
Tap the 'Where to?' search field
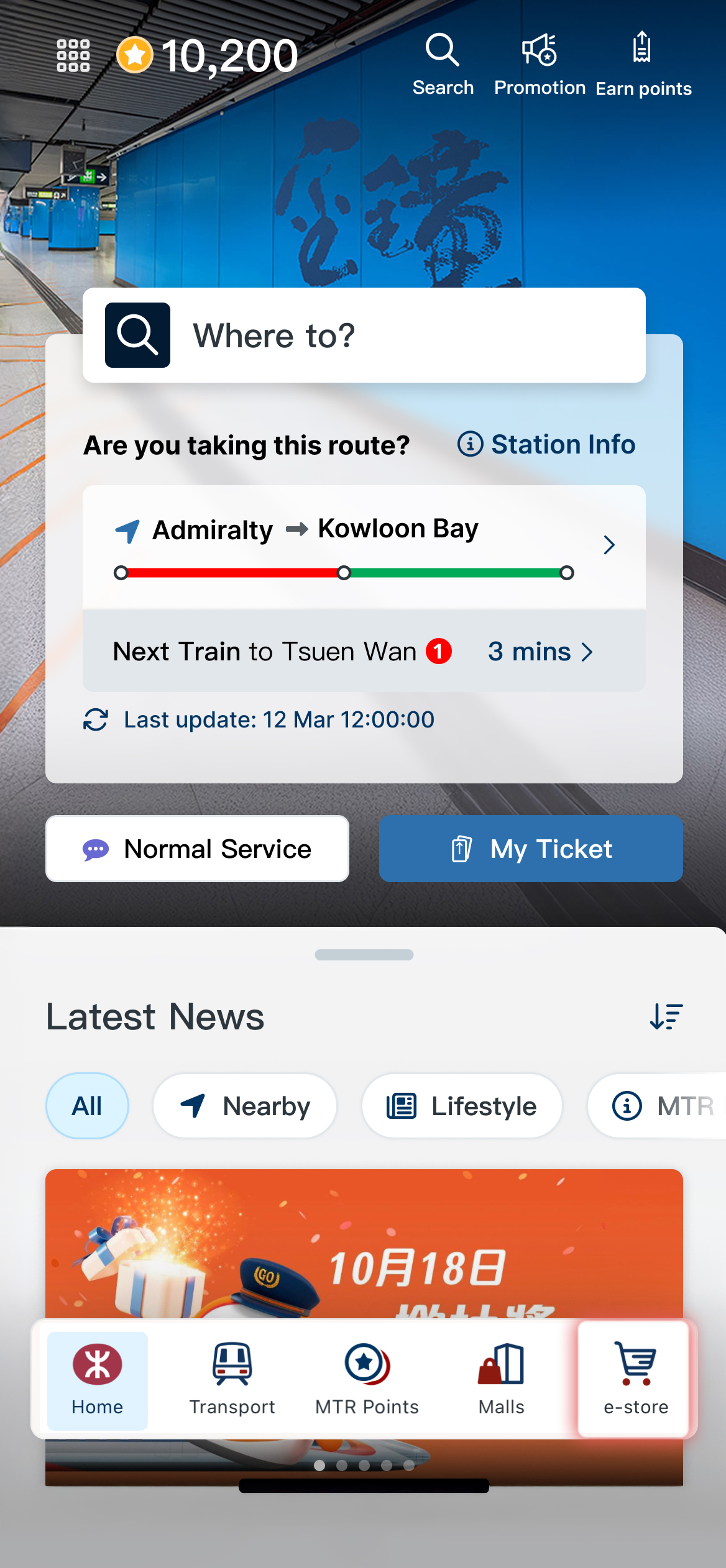click(x=364, y=335)
